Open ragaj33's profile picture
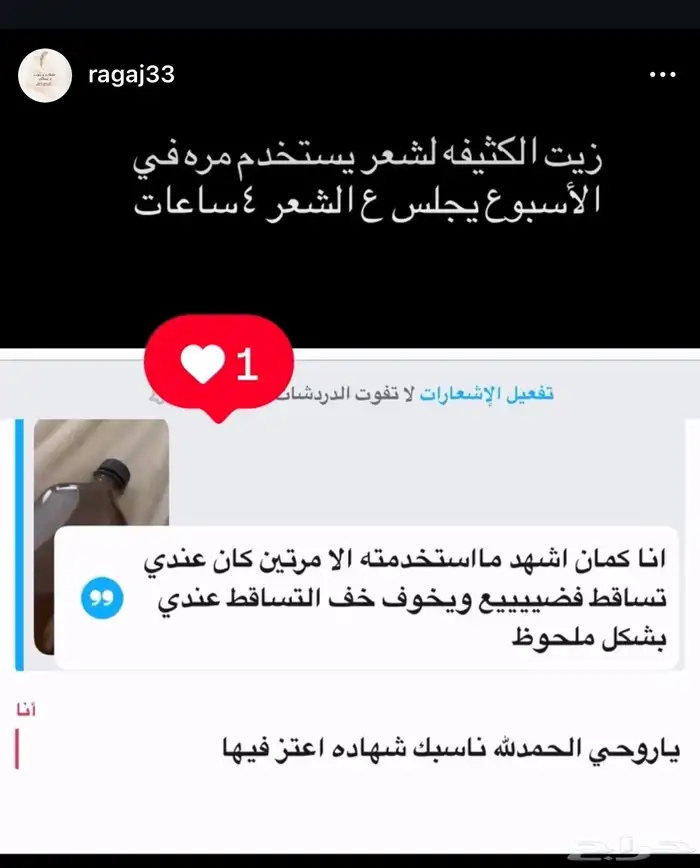Screen dimensions: 700x868 (x=45, y=75)
